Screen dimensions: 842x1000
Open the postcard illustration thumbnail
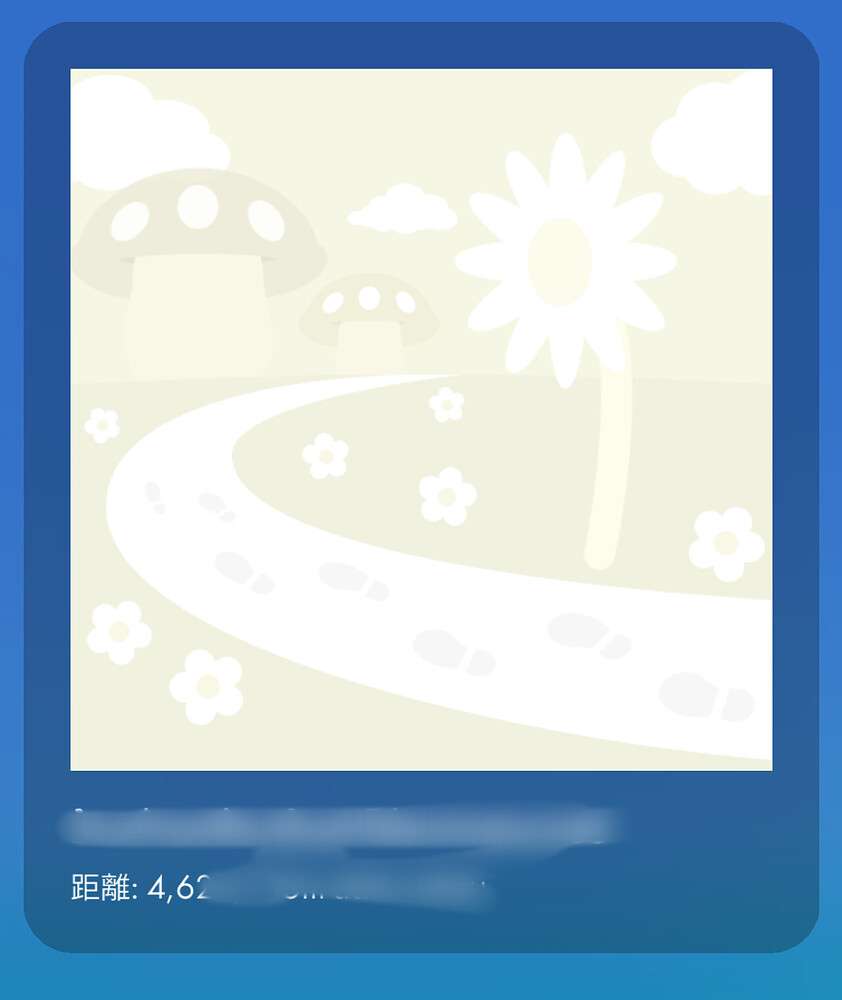pos(420,420)
